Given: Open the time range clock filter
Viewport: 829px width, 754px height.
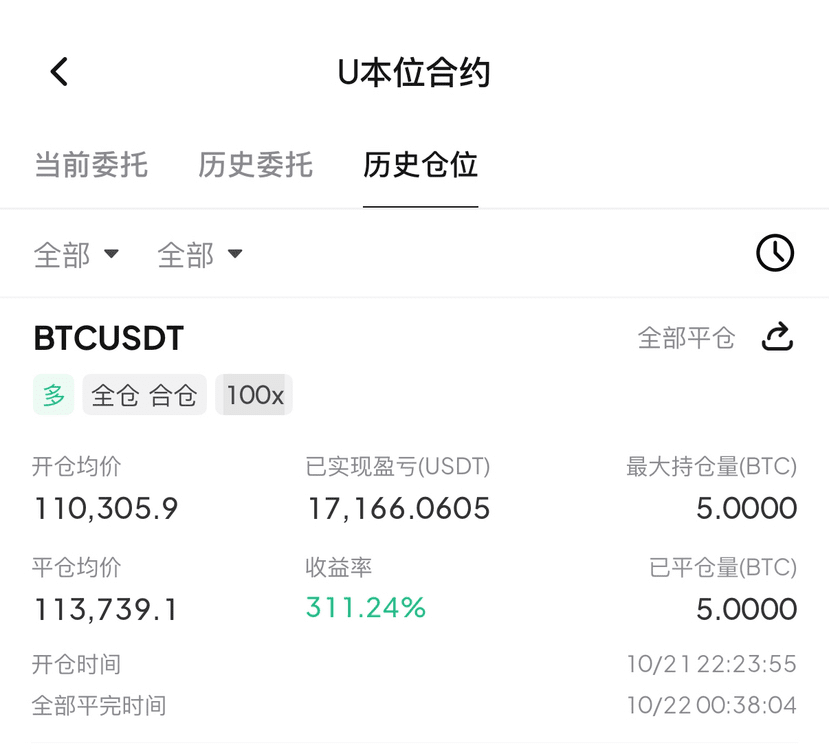Looking at the screenshot, I should (x=775, y=253).
